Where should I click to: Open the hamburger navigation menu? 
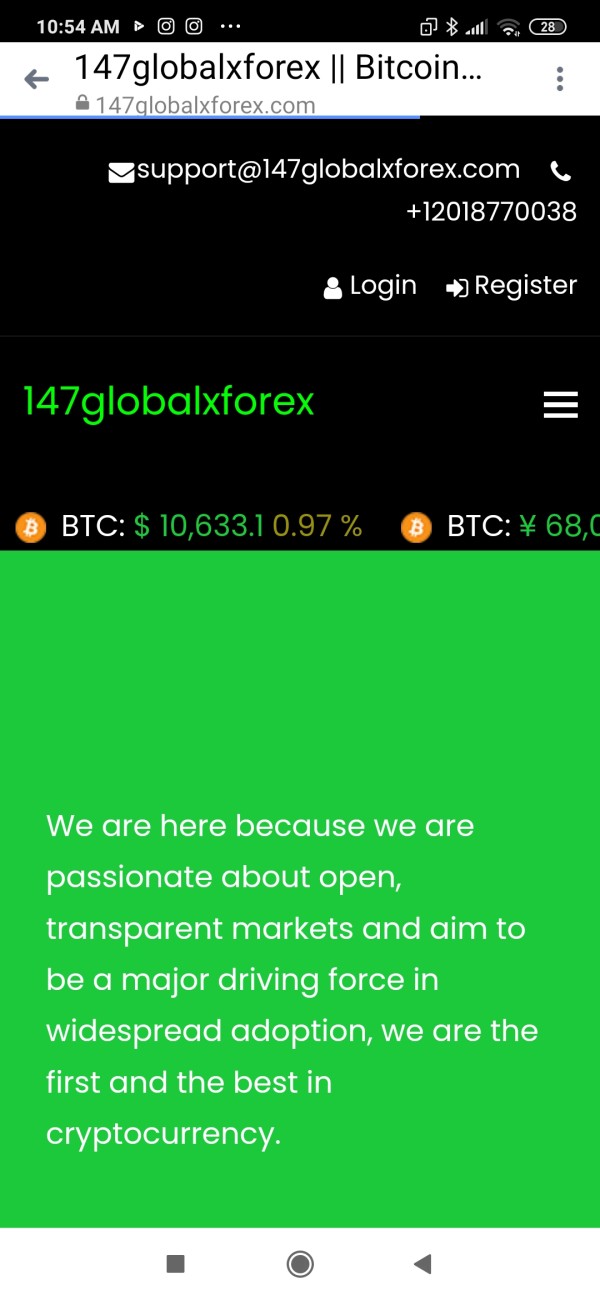(x=561, y=405)
